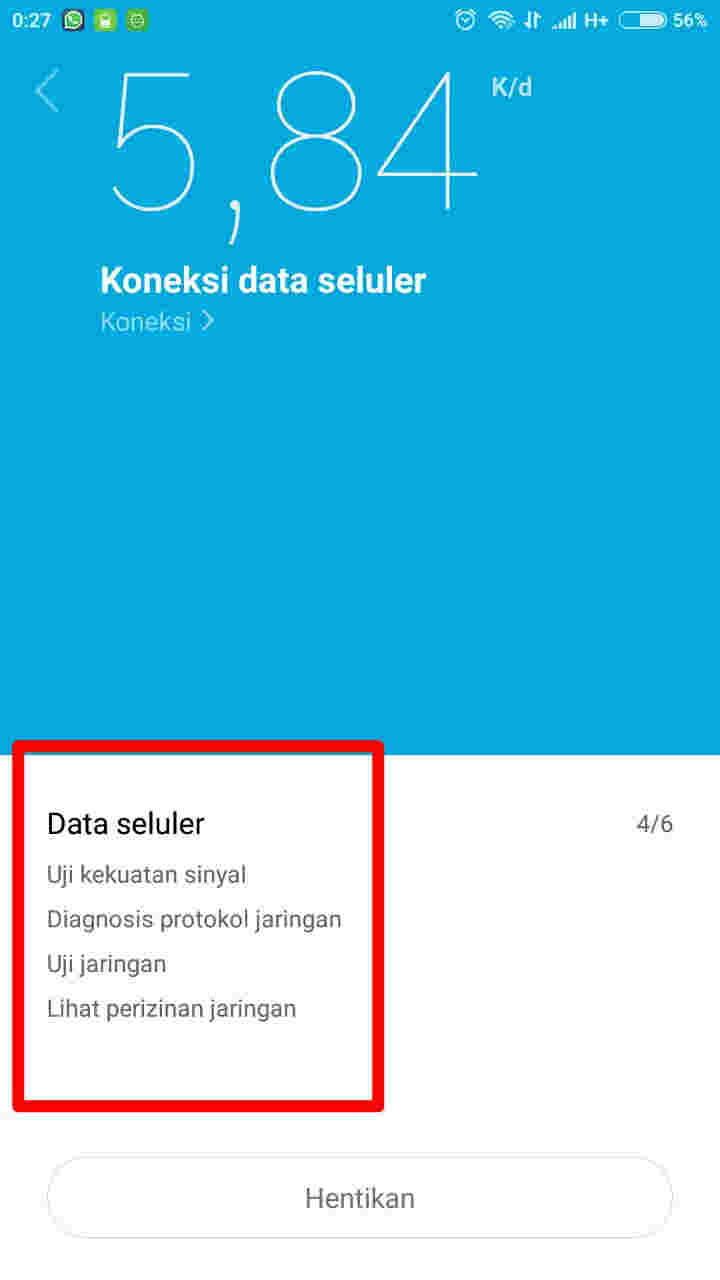Start the Uji jaringan item
This screenshot has width=720, height=1280.
click(x=109, y=963)
